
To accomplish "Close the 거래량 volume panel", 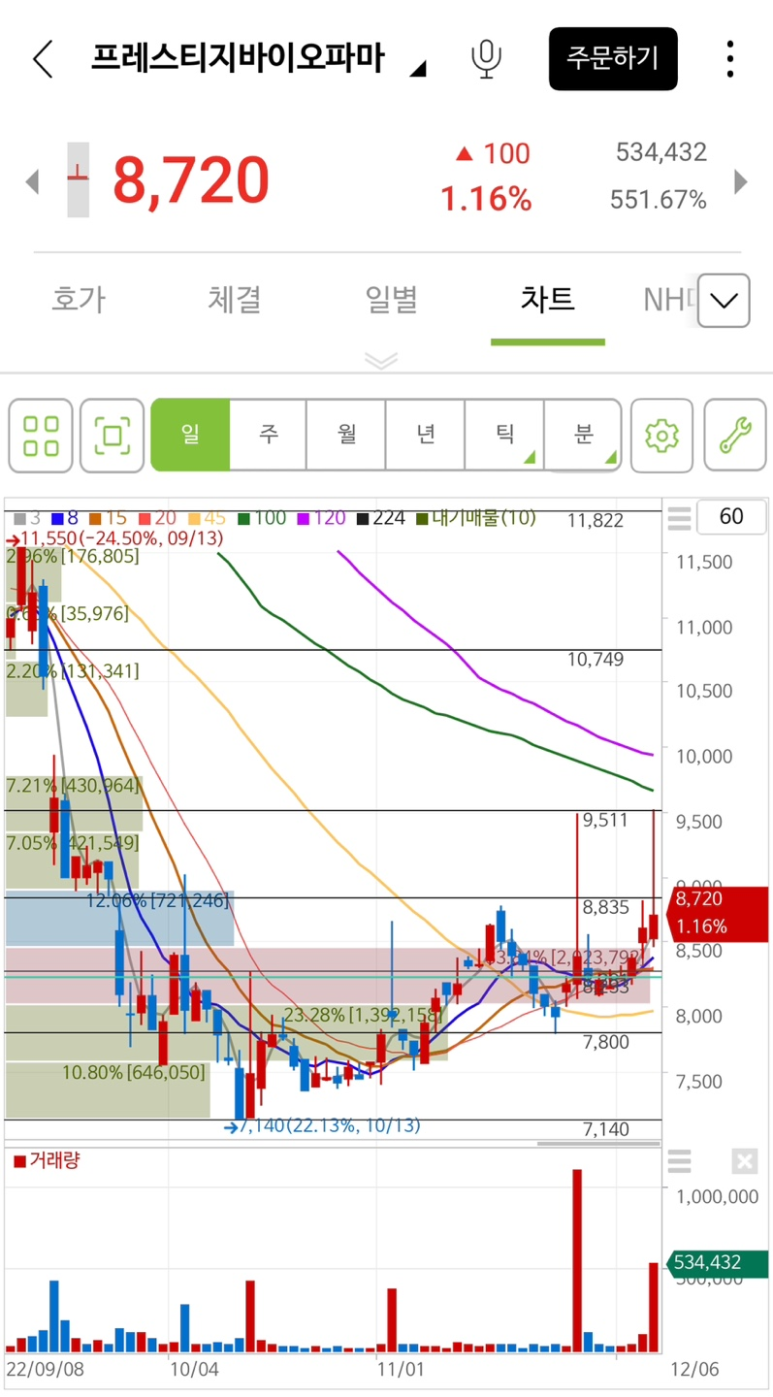I will click(743, 1161).
